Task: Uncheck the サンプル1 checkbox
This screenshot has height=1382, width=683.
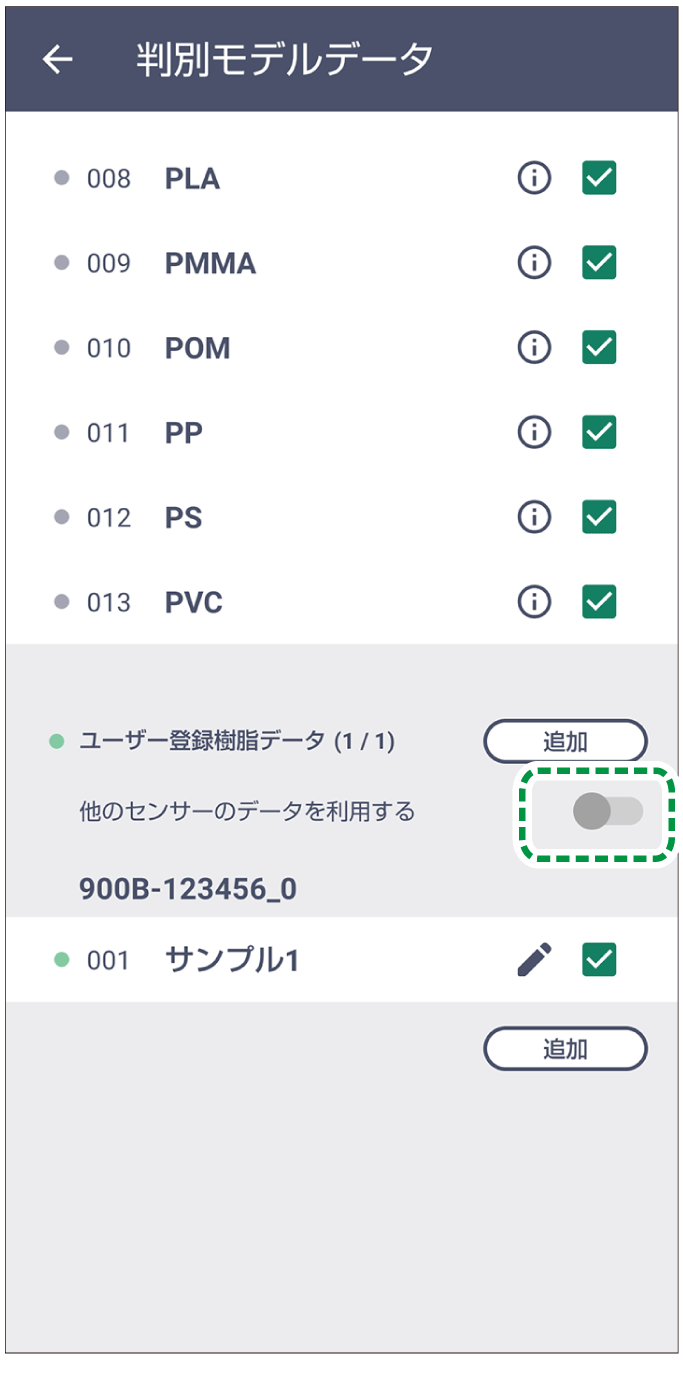Action: (599, 960)
